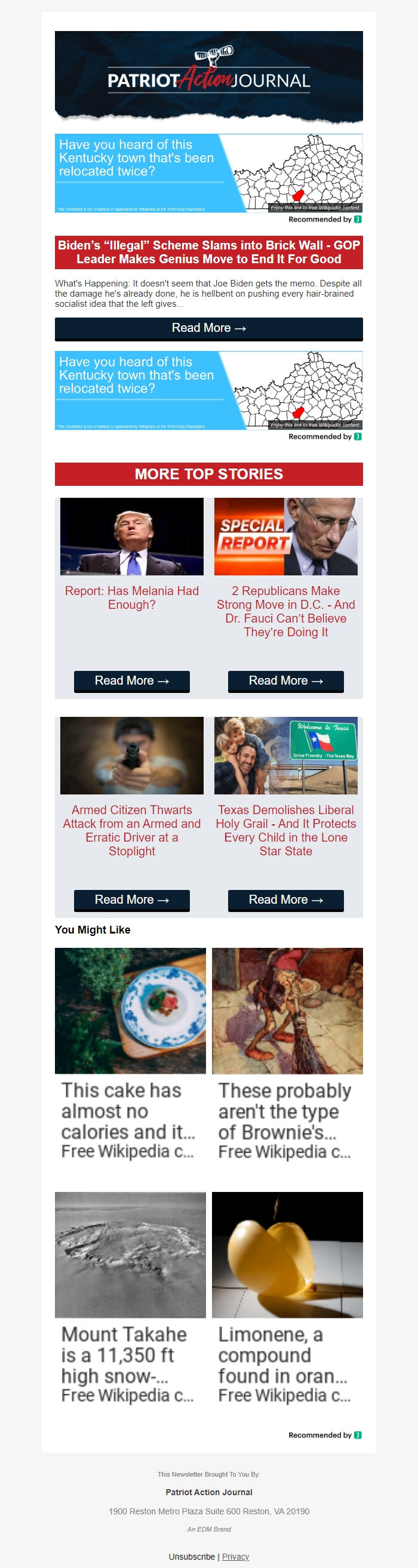Open the Report: Has Melania Had Enough headline
The width and height of the screenshot is (418, 1568).
pyautogui.click(x=131, y=597)
